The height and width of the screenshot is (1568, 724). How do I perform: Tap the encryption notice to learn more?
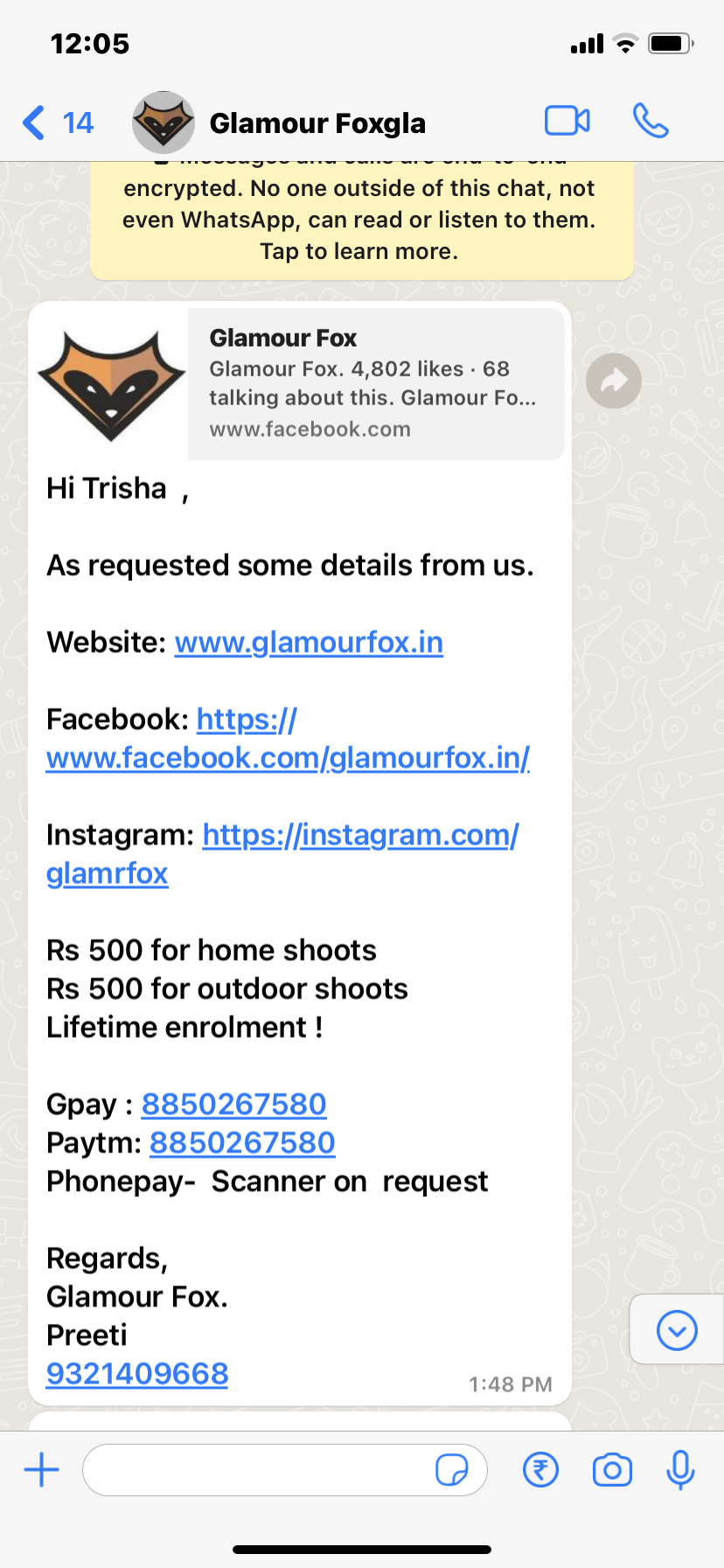[x=359, y=220]
